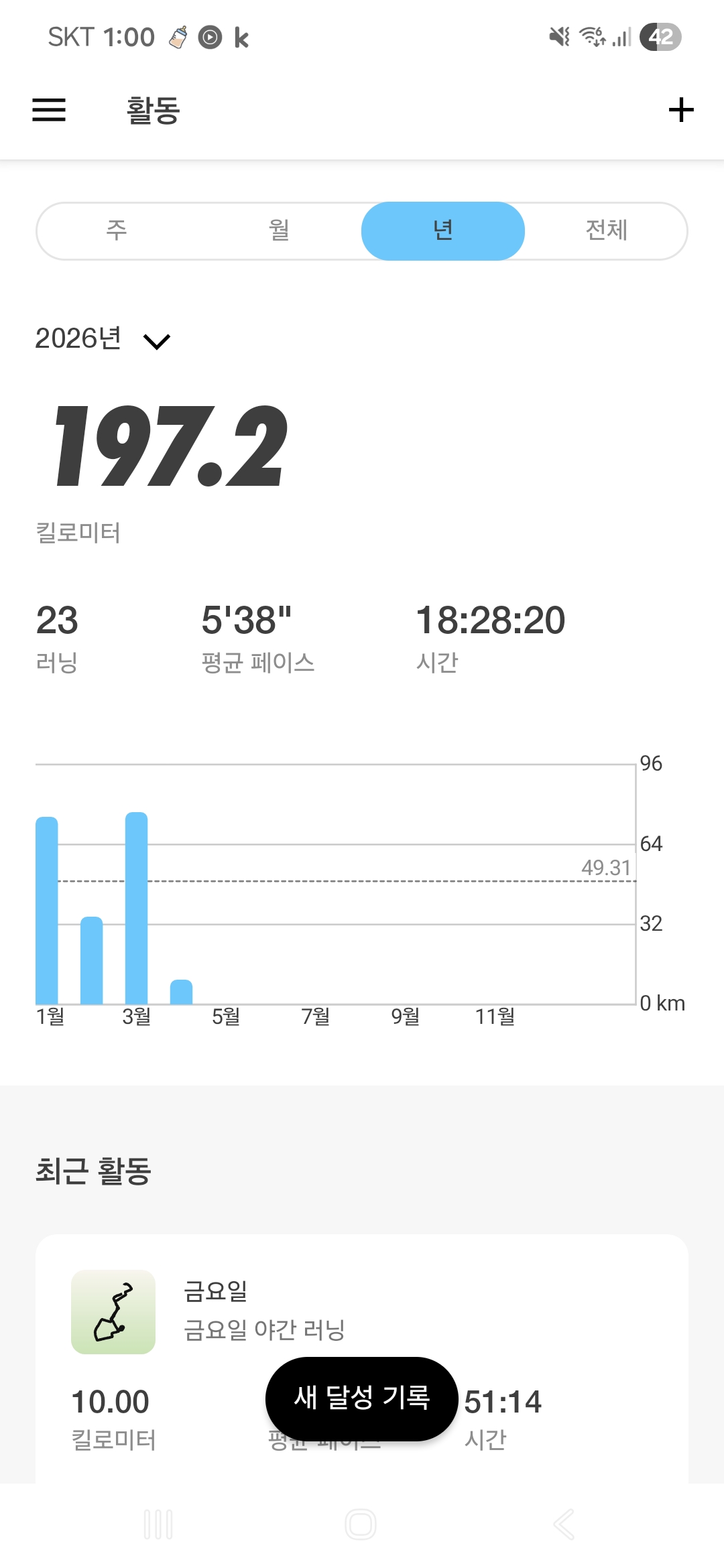724x1568 pixels.
Task: Open the hamburger navigation menu
Action: (49, 110)
